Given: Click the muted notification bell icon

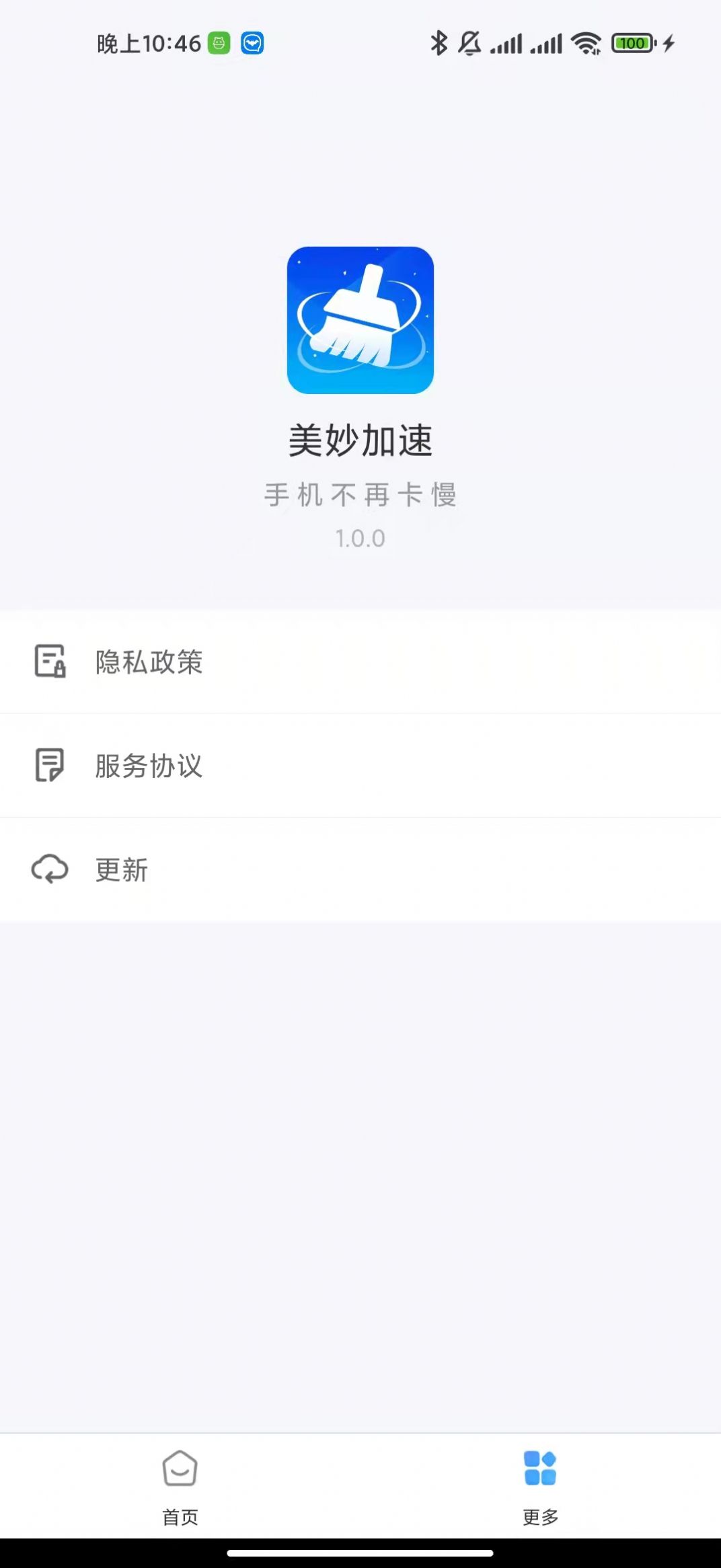Looking at the screenshot, I should tap(471, 42).
